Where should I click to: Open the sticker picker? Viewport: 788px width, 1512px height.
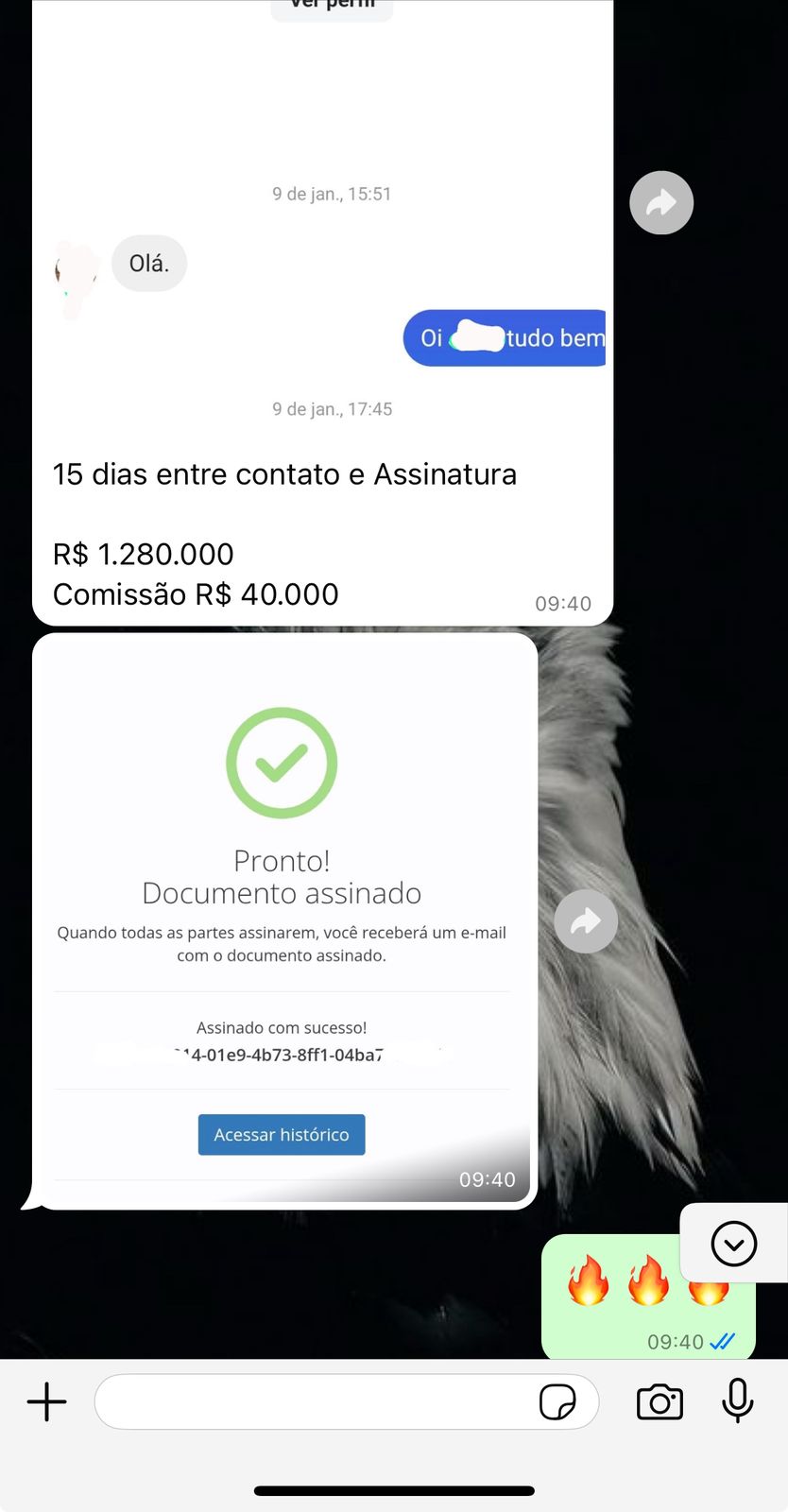pyautogui.click(x=557, y=1401)
